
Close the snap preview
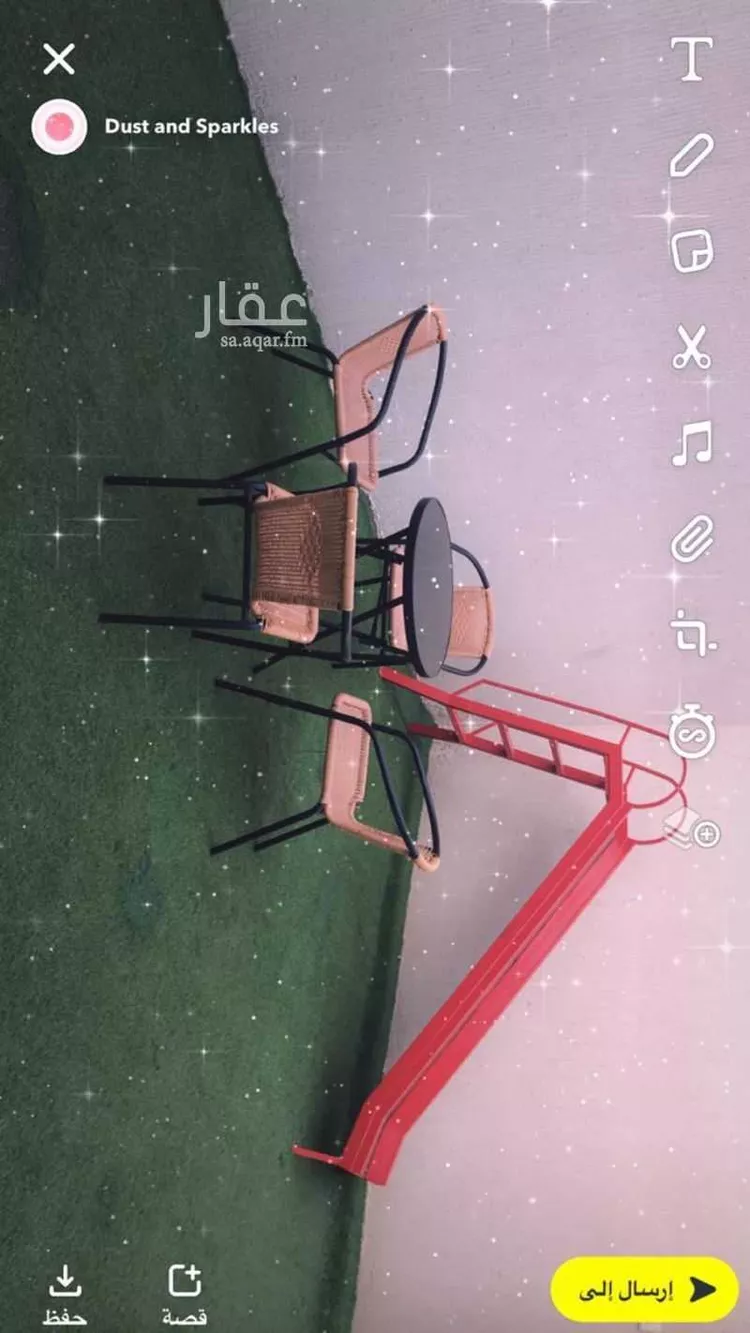point(59,60)
